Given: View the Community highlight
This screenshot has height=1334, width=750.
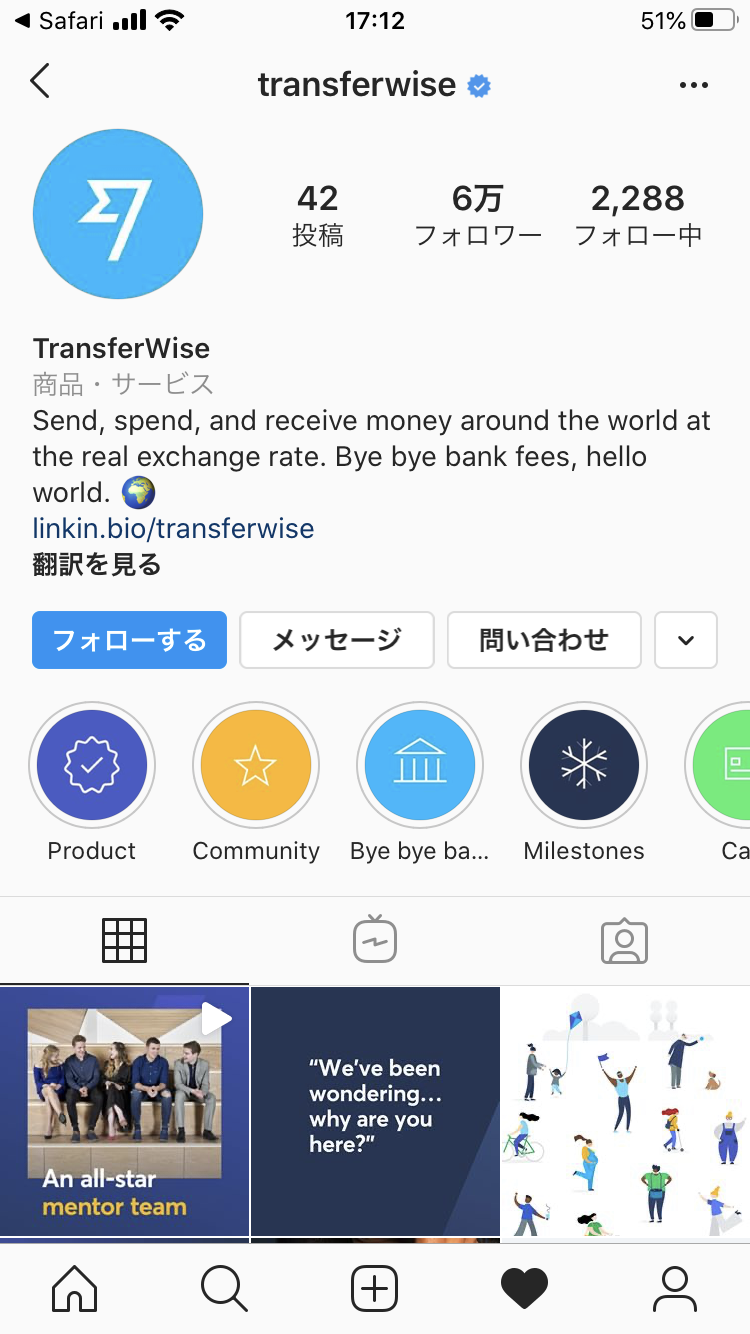Looking at the screenshot, I should pyautogui.click(x=256, y=766).
